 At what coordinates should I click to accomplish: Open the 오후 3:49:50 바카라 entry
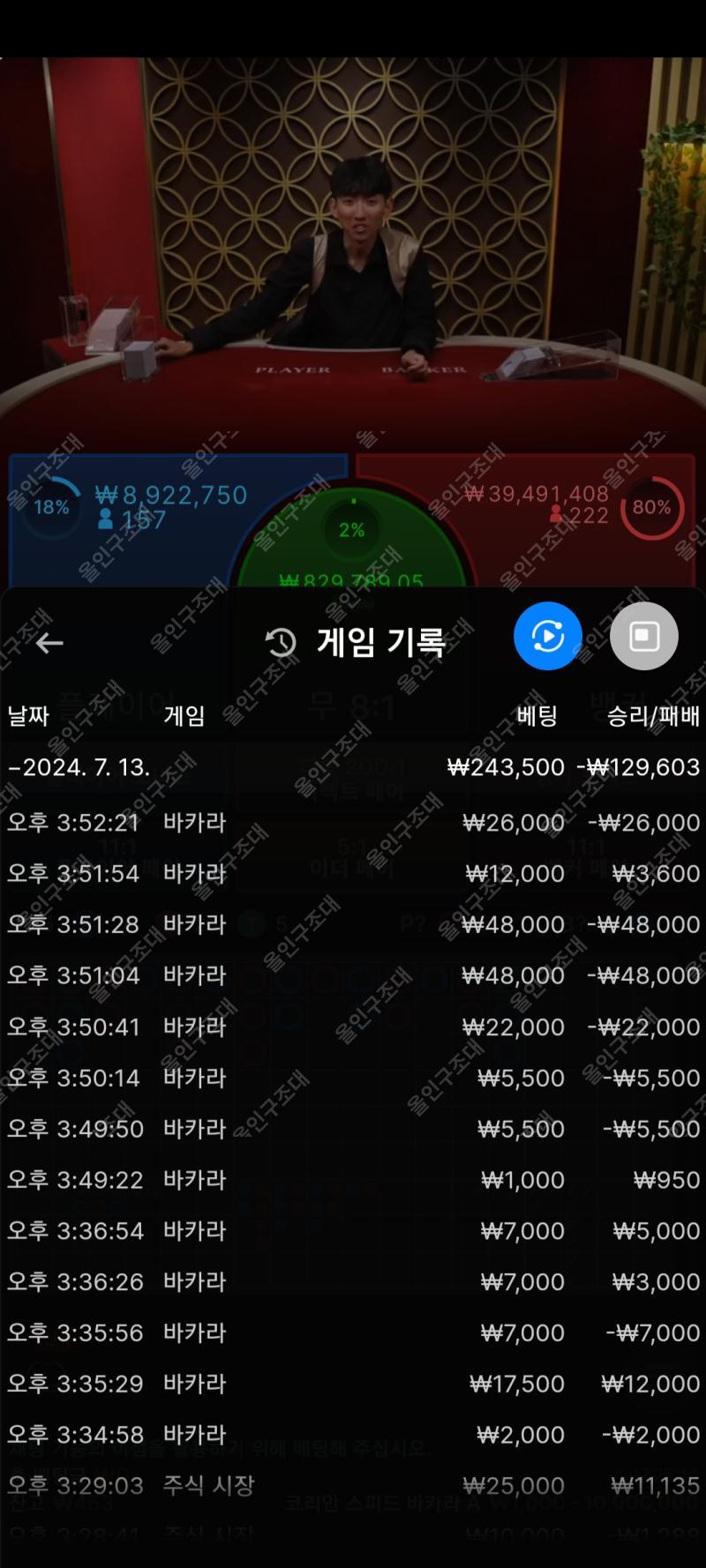(353, 1129)
